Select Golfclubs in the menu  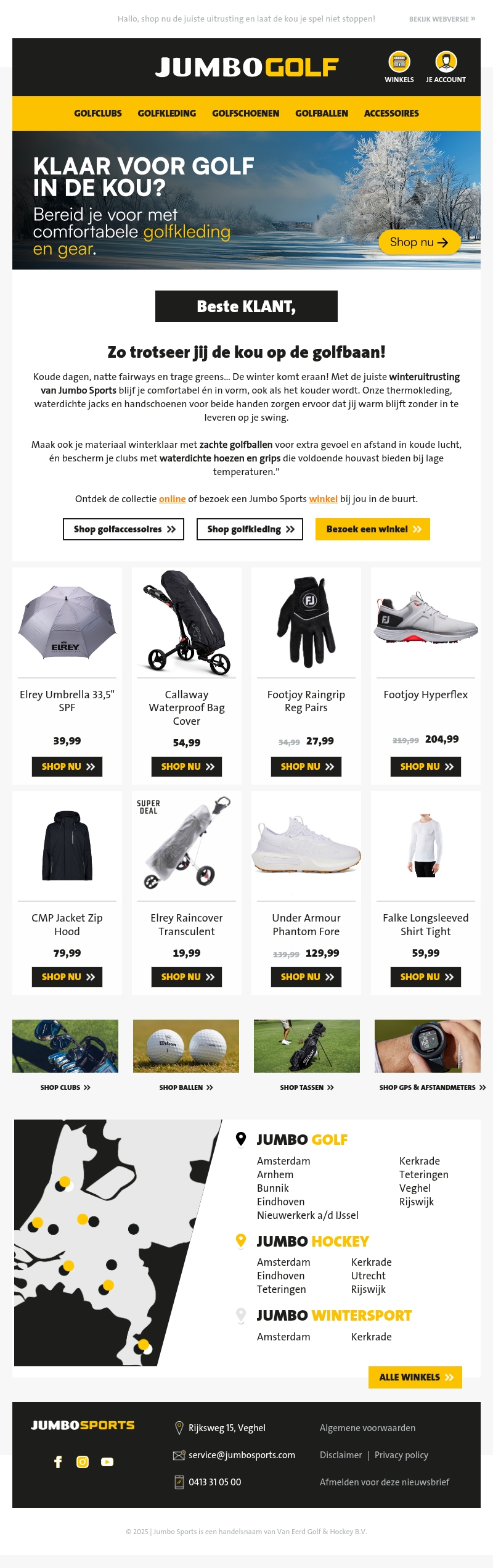tap(98, 113)
